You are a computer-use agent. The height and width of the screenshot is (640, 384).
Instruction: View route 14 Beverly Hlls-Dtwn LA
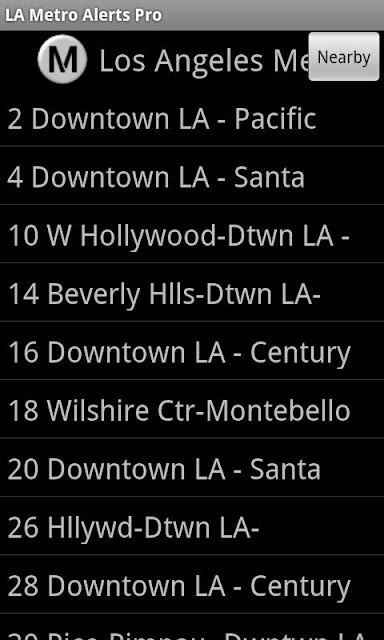click(192, 293)
